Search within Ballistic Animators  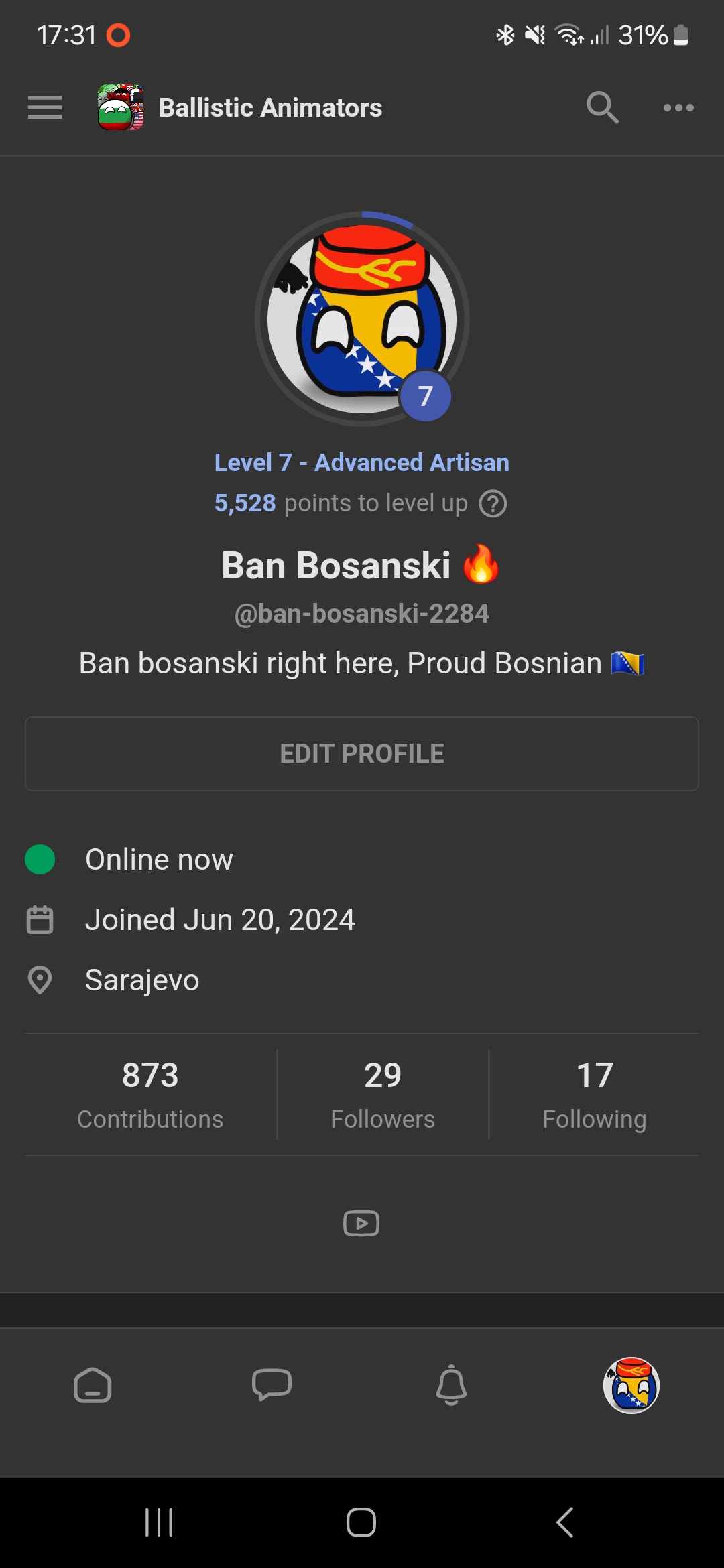(602, 107)
